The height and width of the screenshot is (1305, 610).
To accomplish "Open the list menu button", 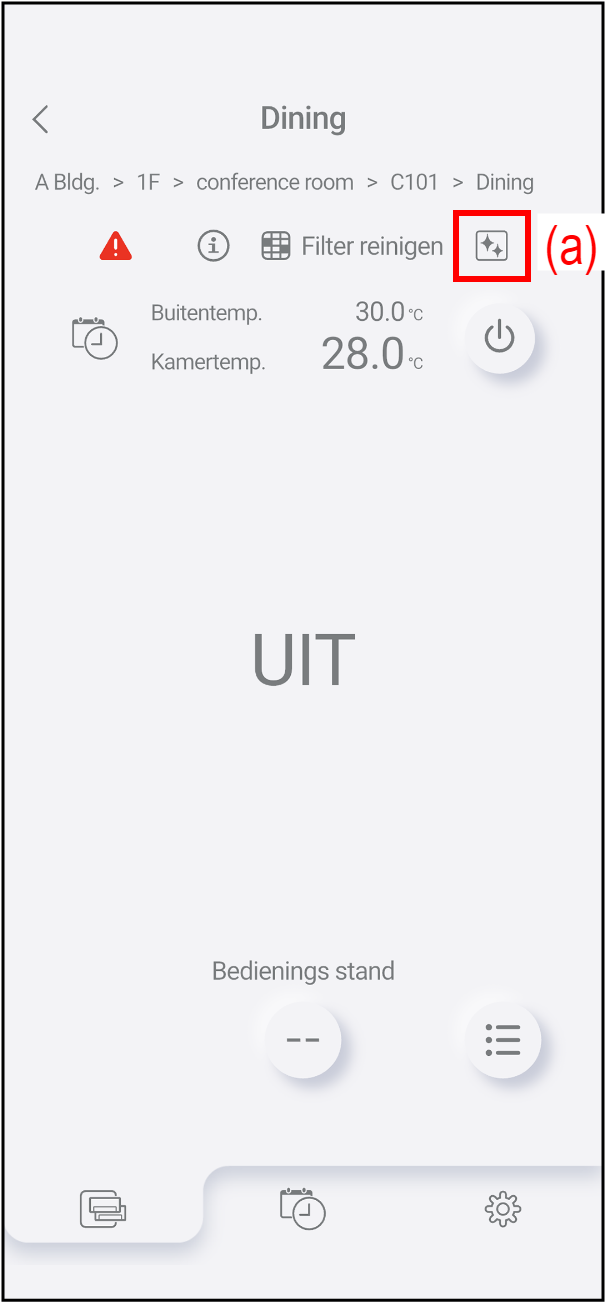I will pyautogui.click(x=502, y=1040).
